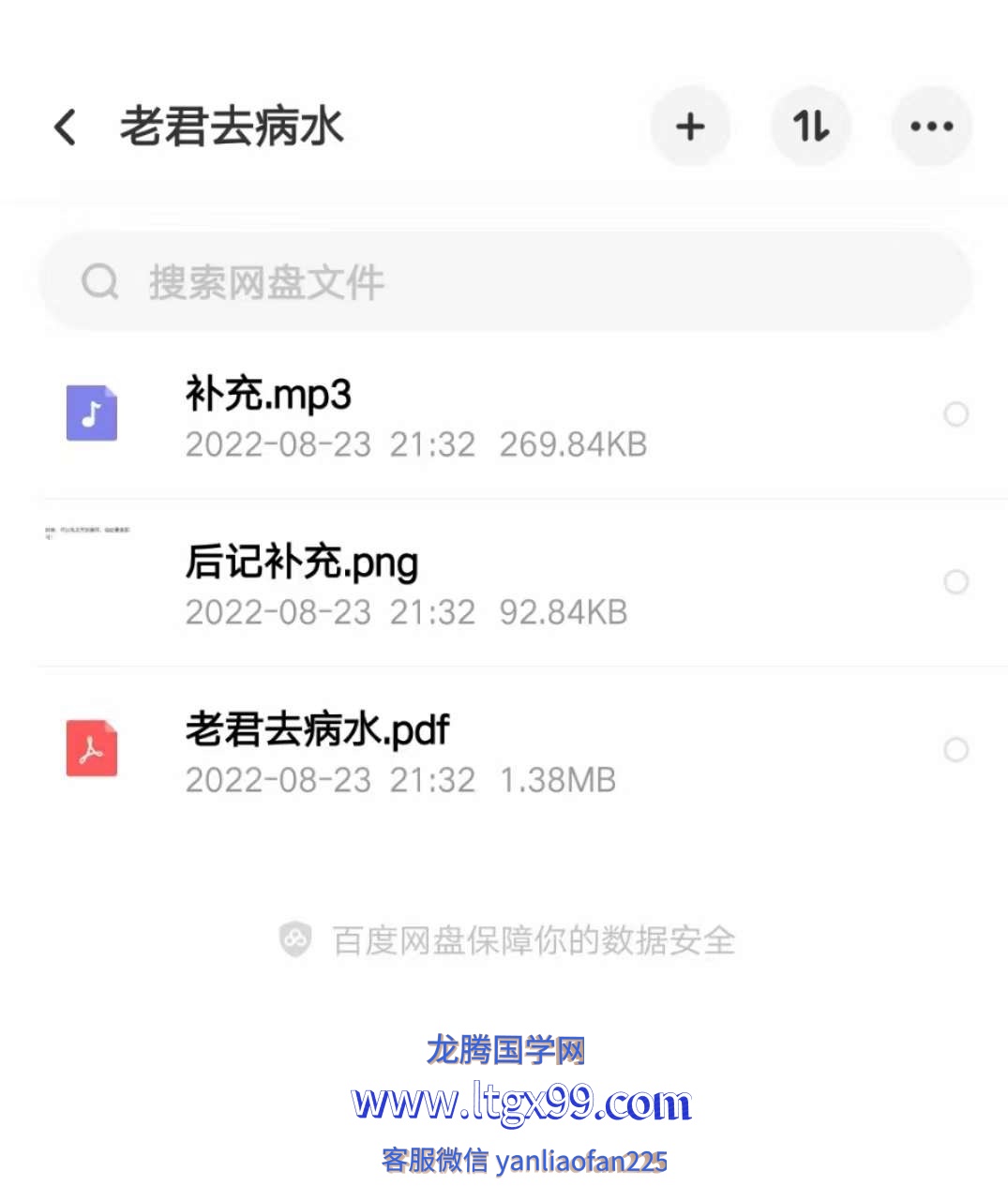Tap the plus icon to add files
Screen dimensions: 1008x1186
point(690,127)
